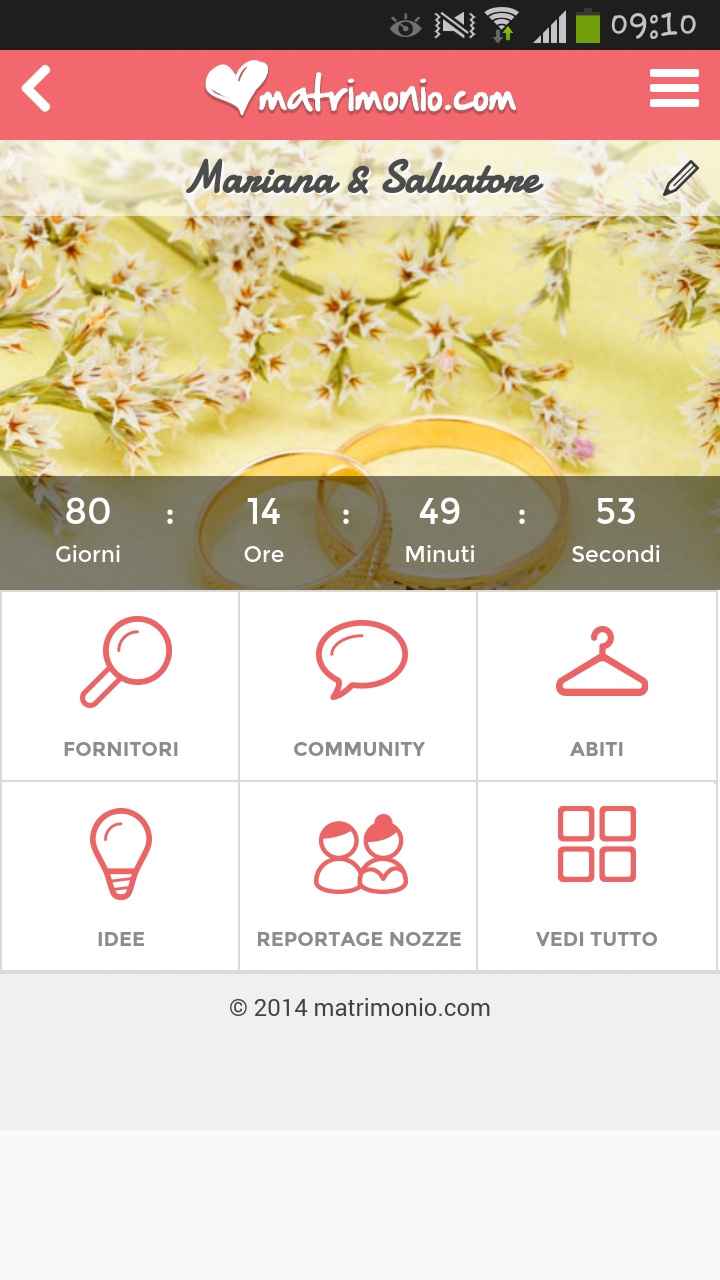Tap the Mariana & Salvatore title
This screenshot has height=1280, width=720.
click(364, 180)
